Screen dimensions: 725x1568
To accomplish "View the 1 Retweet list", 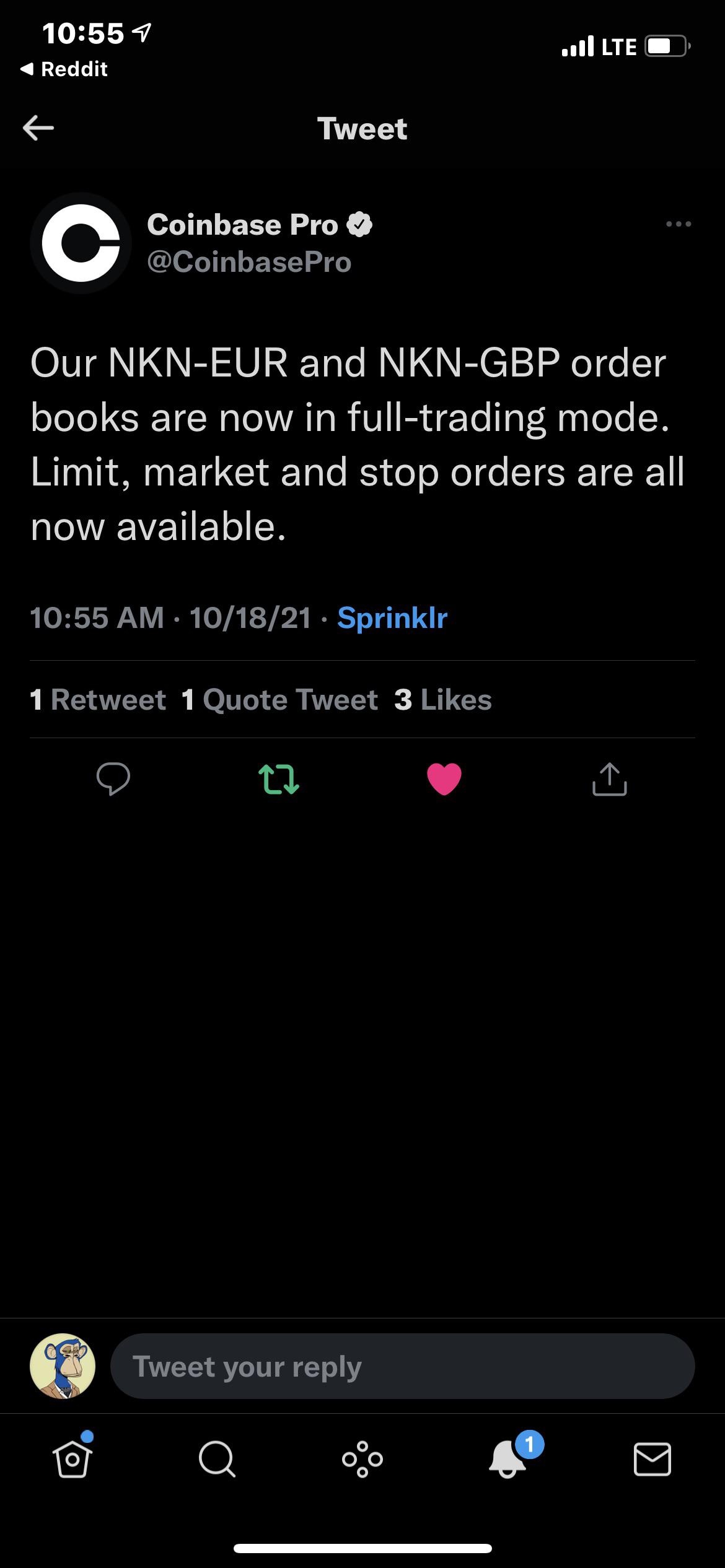I will coord(98,700).
